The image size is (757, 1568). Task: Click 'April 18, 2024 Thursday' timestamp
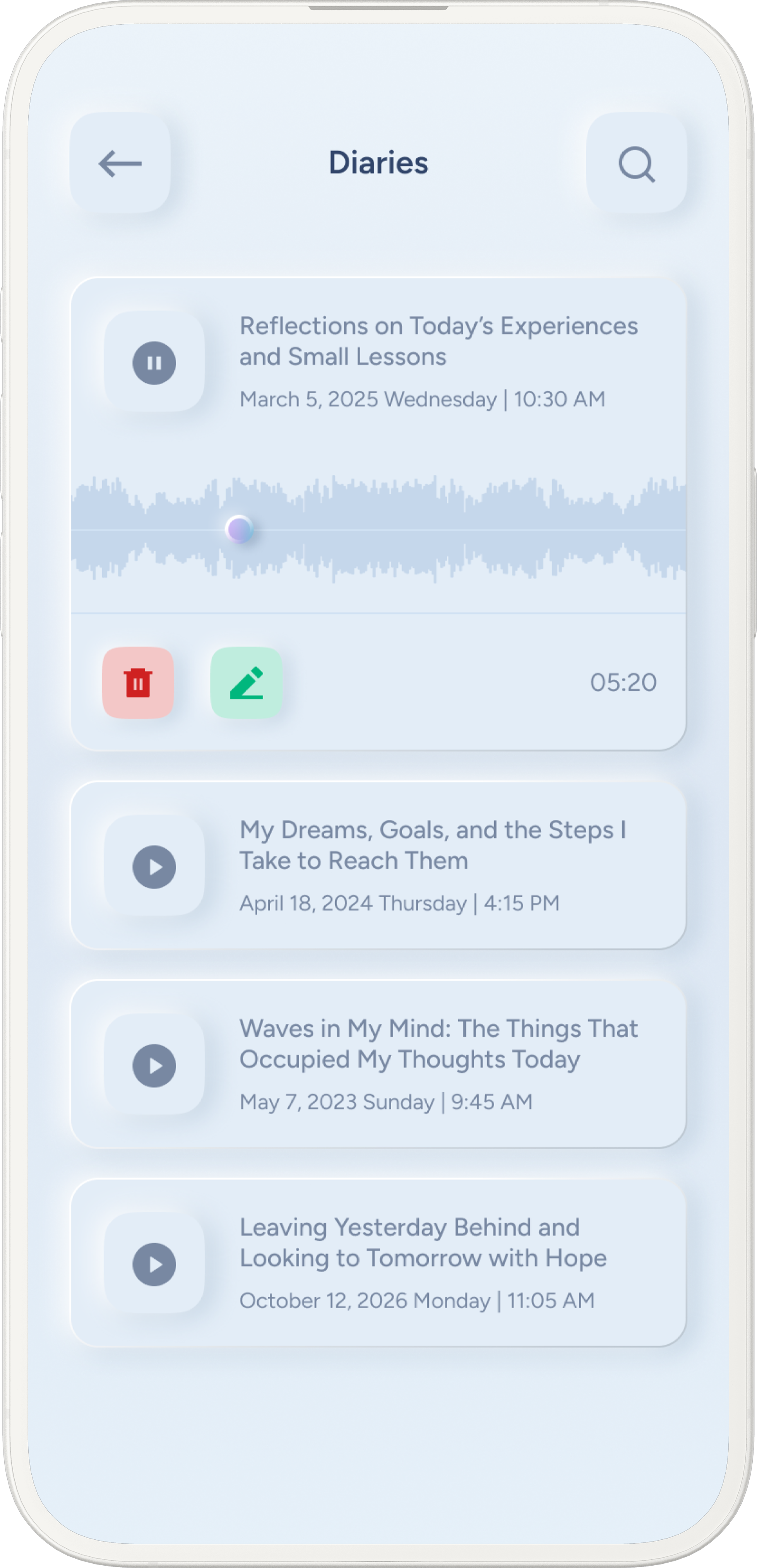pos(399,903)
